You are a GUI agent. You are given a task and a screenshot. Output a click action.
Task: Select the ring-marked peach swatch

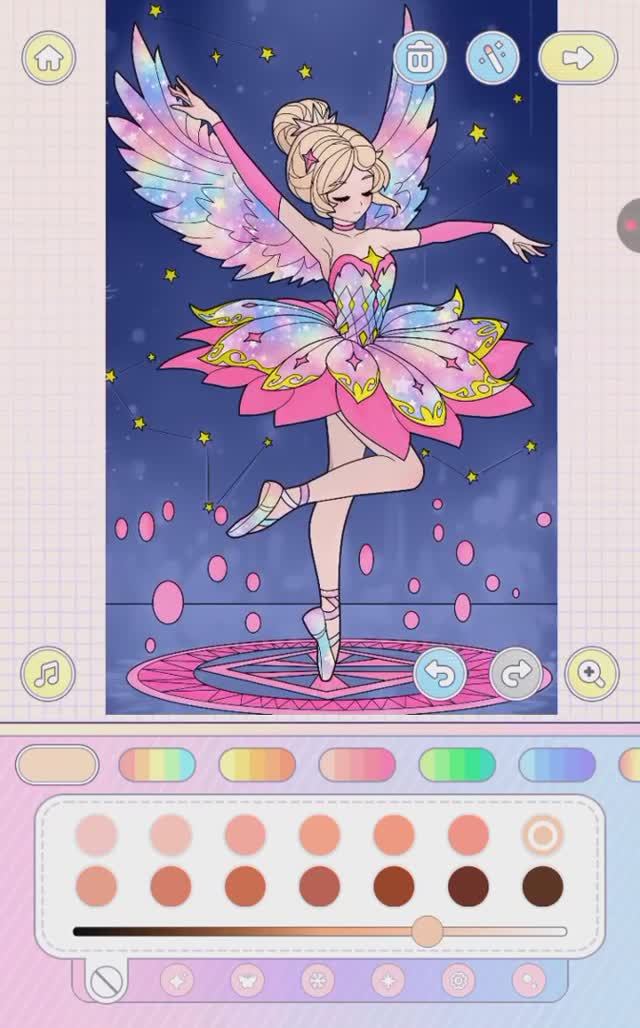(543, 835)
